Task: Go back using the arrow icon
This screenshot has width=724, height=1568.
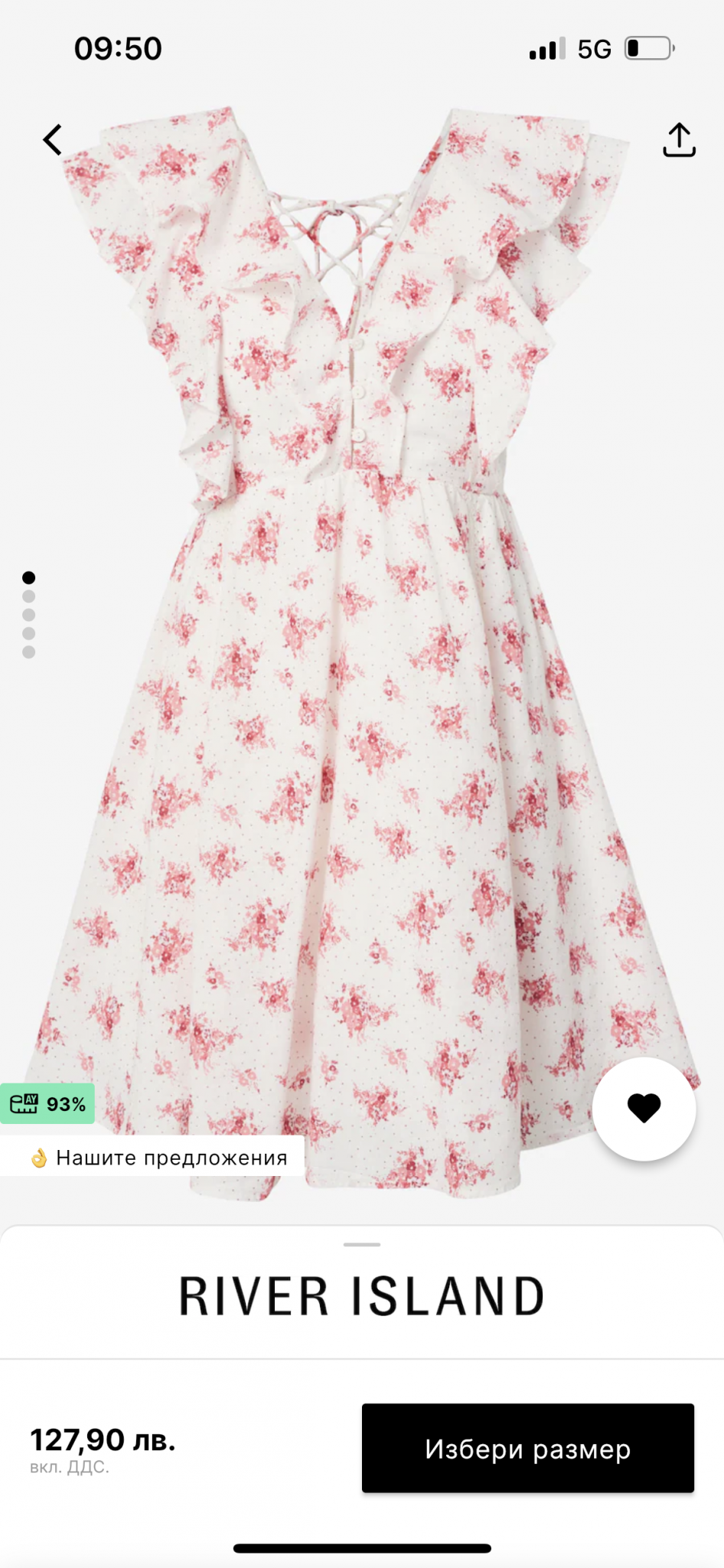Action: click(52, 140)
